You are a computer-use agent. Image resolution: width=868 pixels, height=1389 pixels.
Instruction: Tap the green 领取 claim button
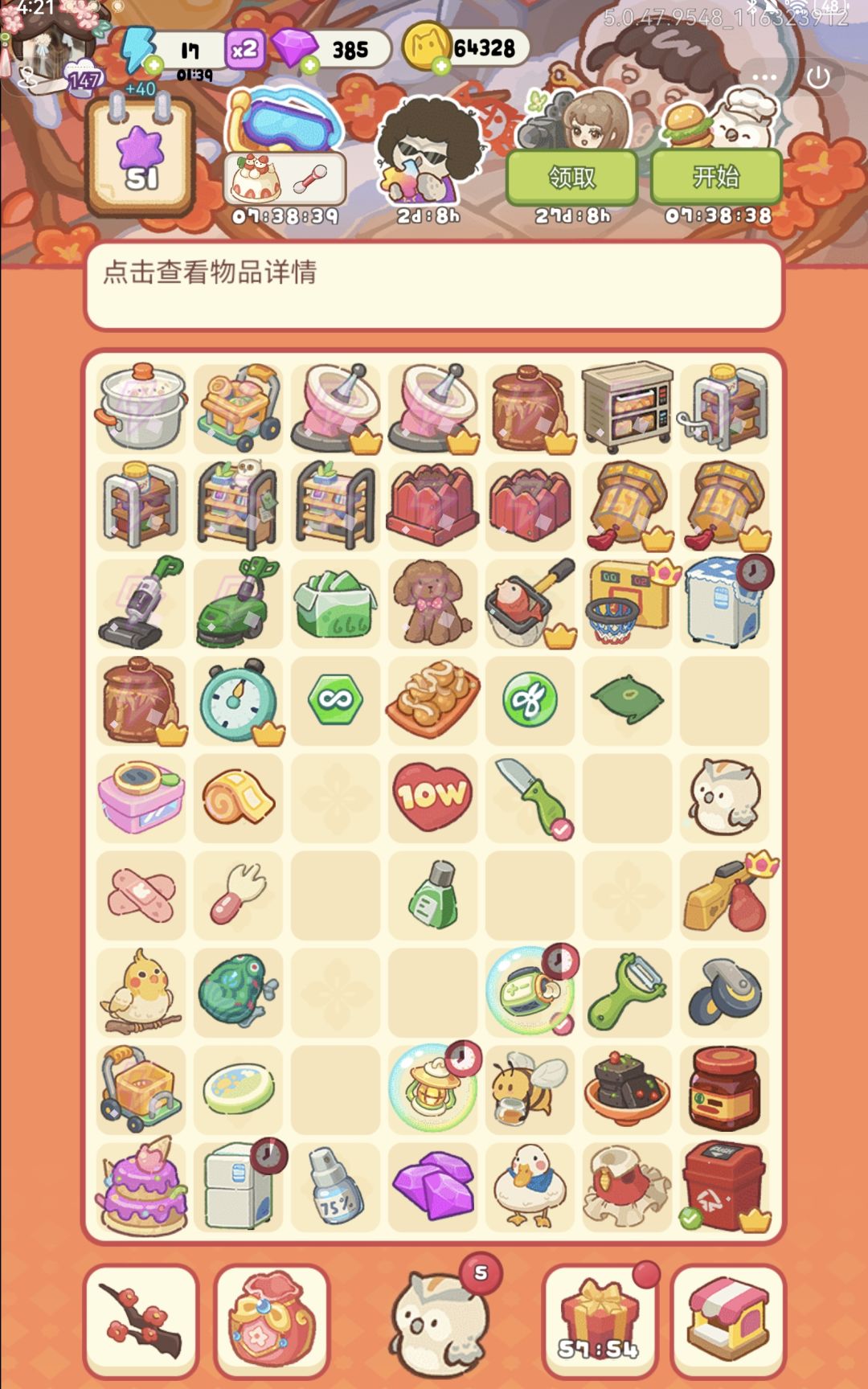point(571,176)
